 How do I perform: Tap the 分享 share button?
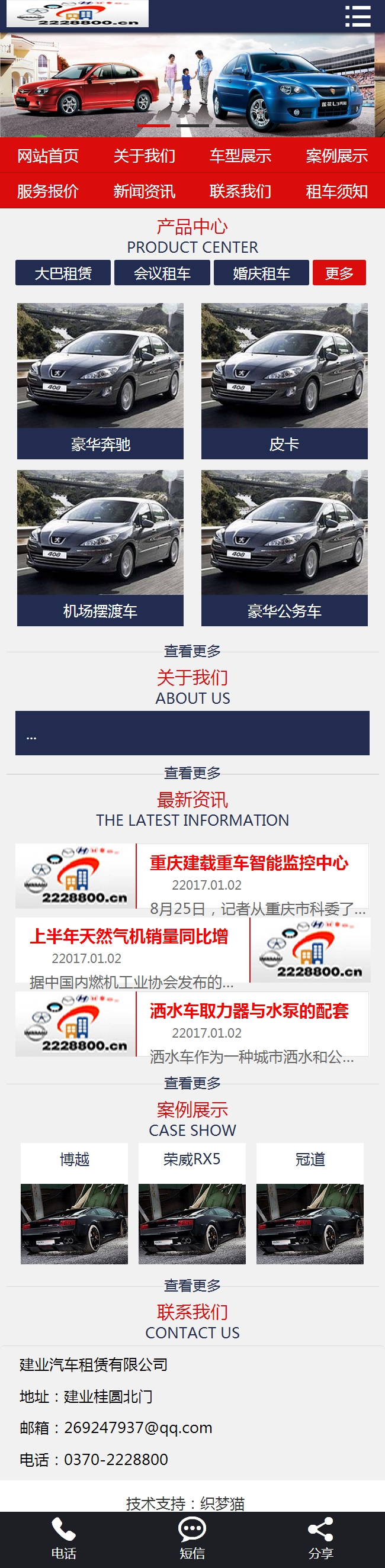(321, 1538)
